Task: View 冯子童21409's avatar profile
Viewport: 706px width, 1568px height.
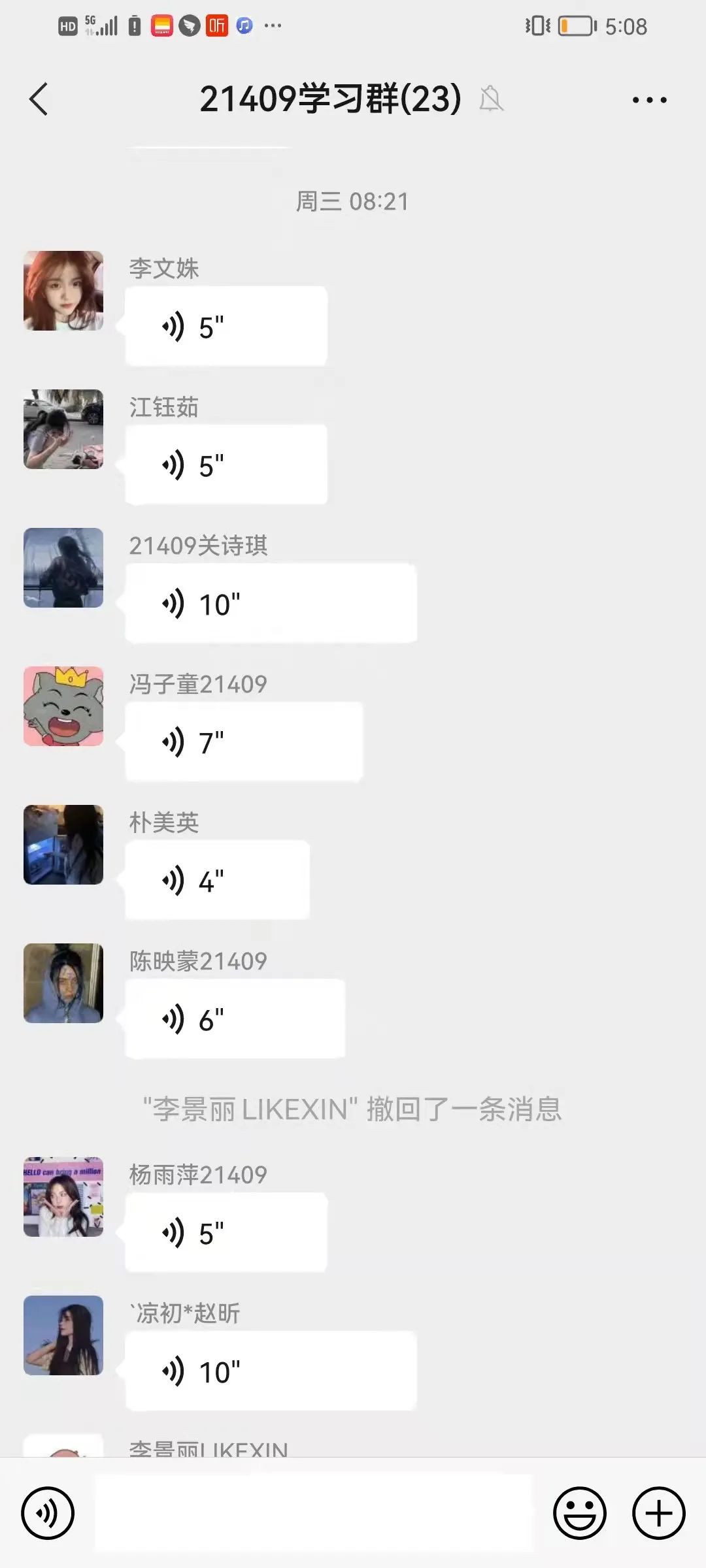Action: pyautogui.click(x=63, y=706)
